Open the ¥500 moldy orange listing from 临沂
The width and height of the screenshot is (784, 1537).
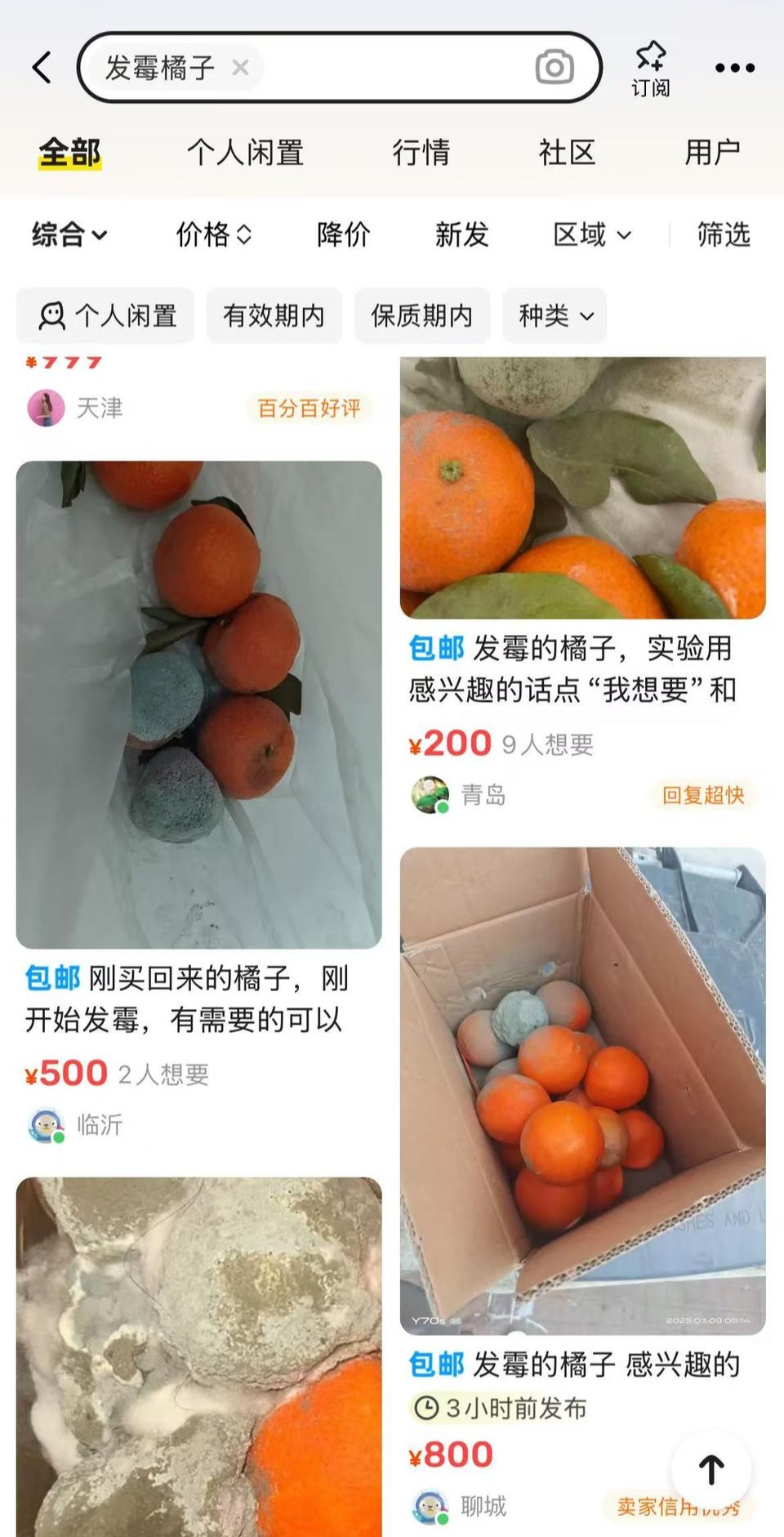click(198, 704)
